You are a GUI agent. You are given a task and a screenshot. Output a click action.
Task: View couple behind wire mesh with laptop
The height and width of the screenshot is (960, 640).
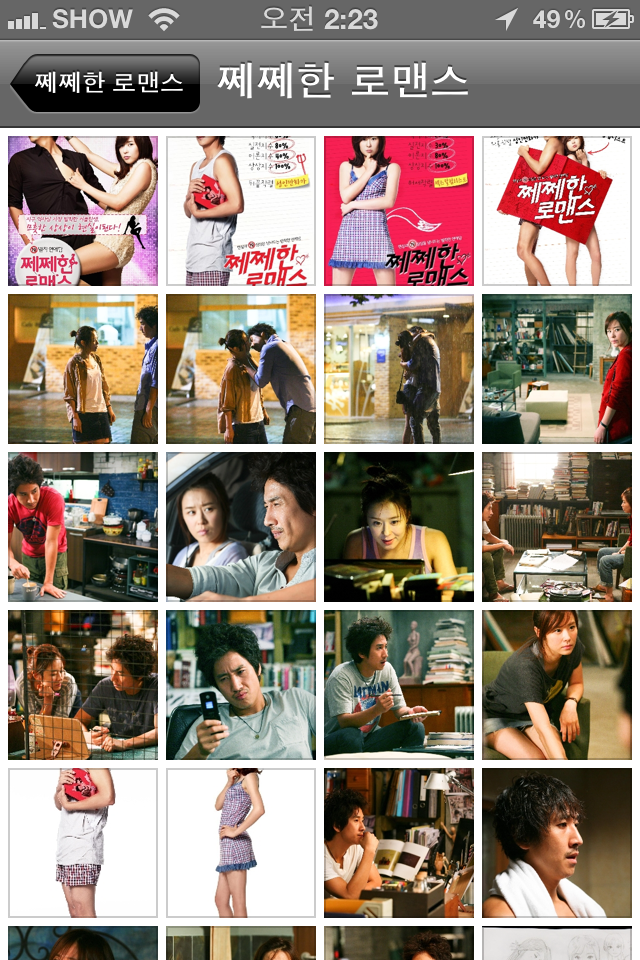tap(83, 685)
